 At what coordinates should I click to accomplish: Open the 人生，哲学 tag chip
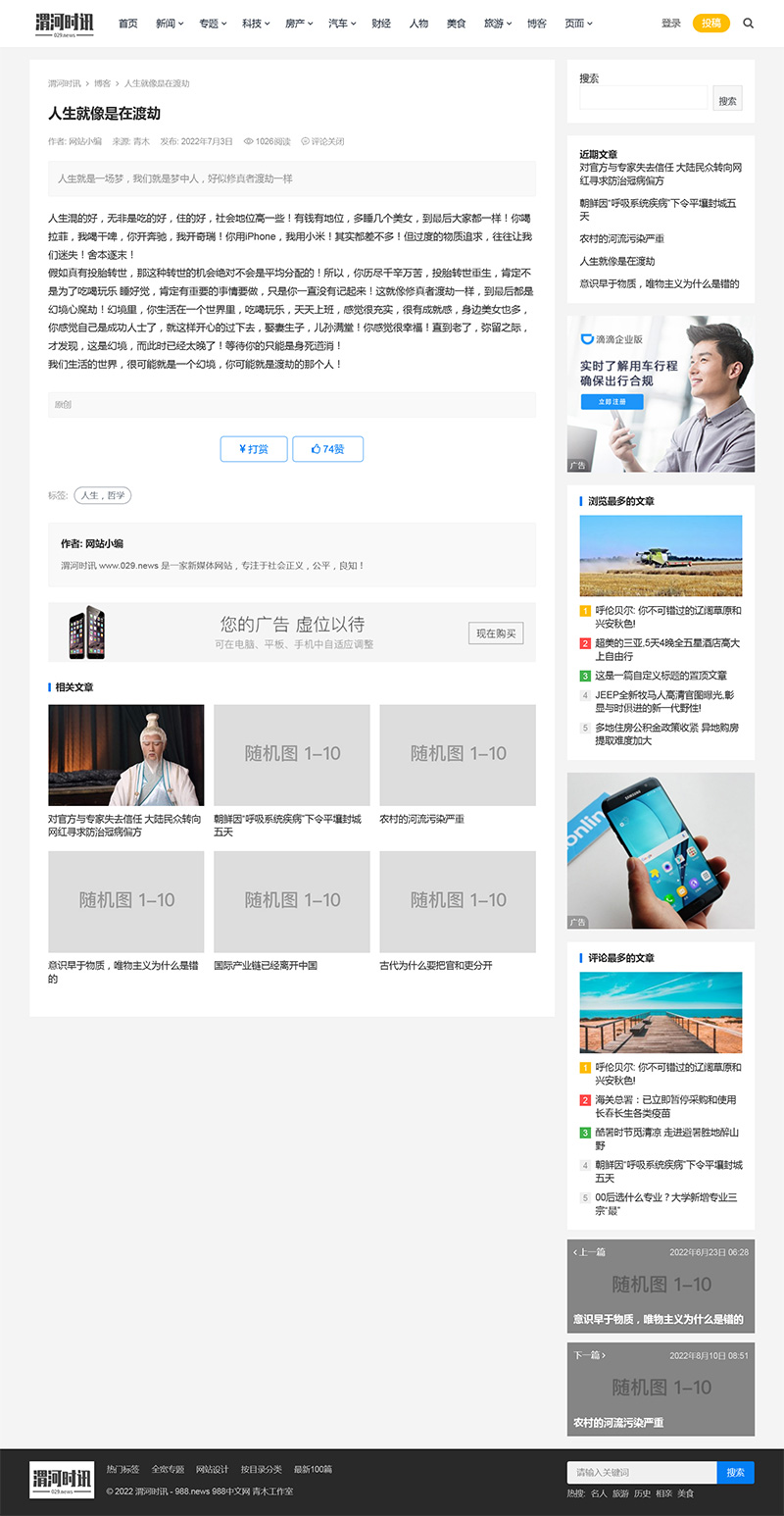click(x=103, y=496)
